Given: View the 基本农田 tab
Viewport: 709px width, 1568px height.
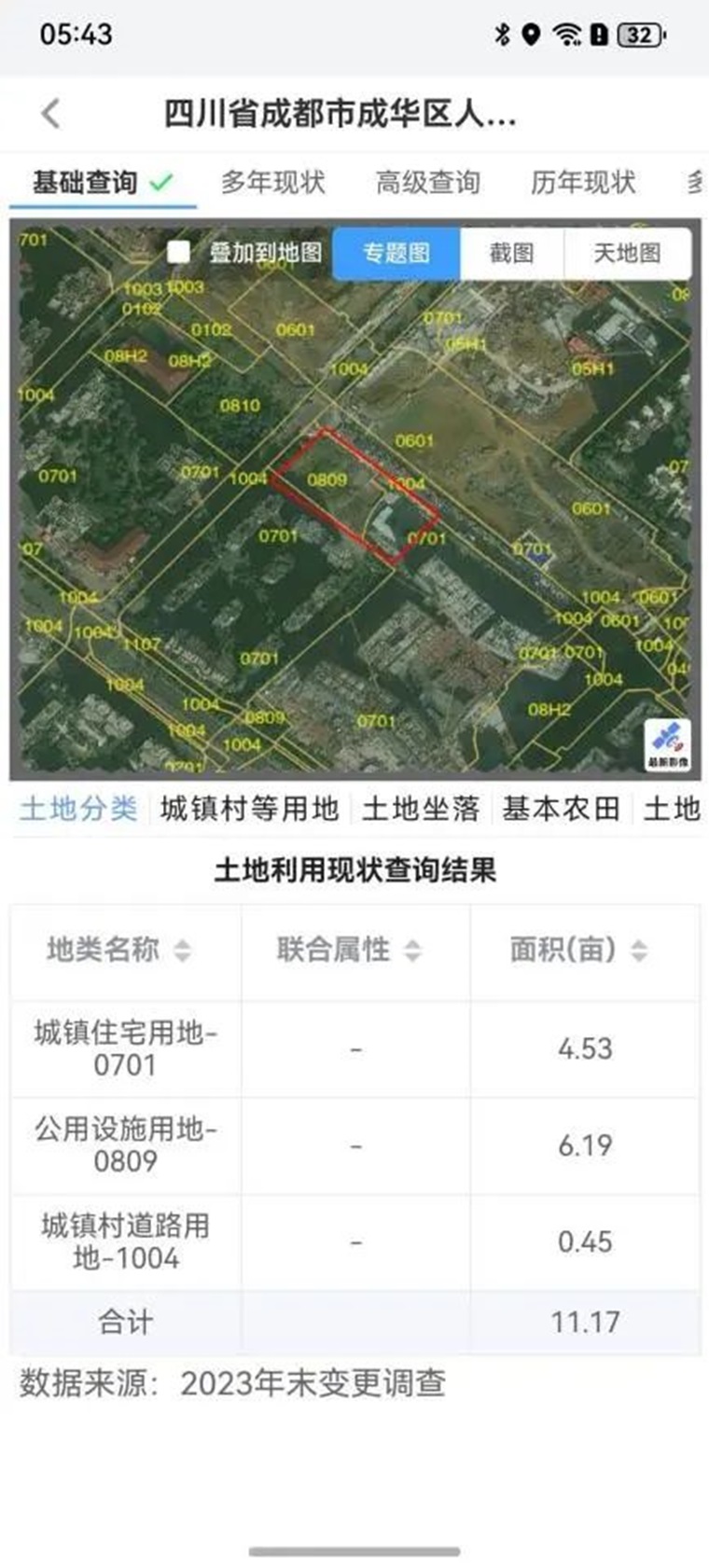Looking at the screenshot, I should [561, 808].
